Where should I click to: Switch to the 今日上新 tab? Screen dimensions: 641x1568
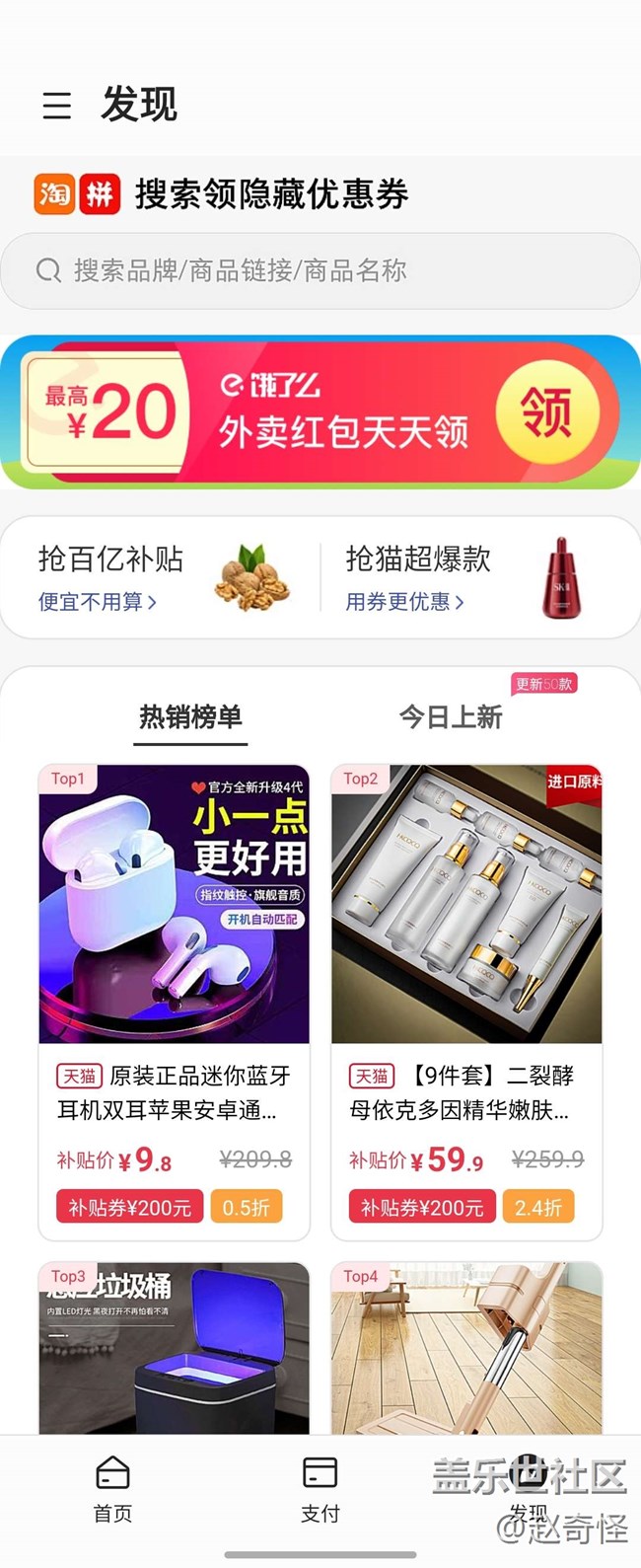click(x=451, y=717)
